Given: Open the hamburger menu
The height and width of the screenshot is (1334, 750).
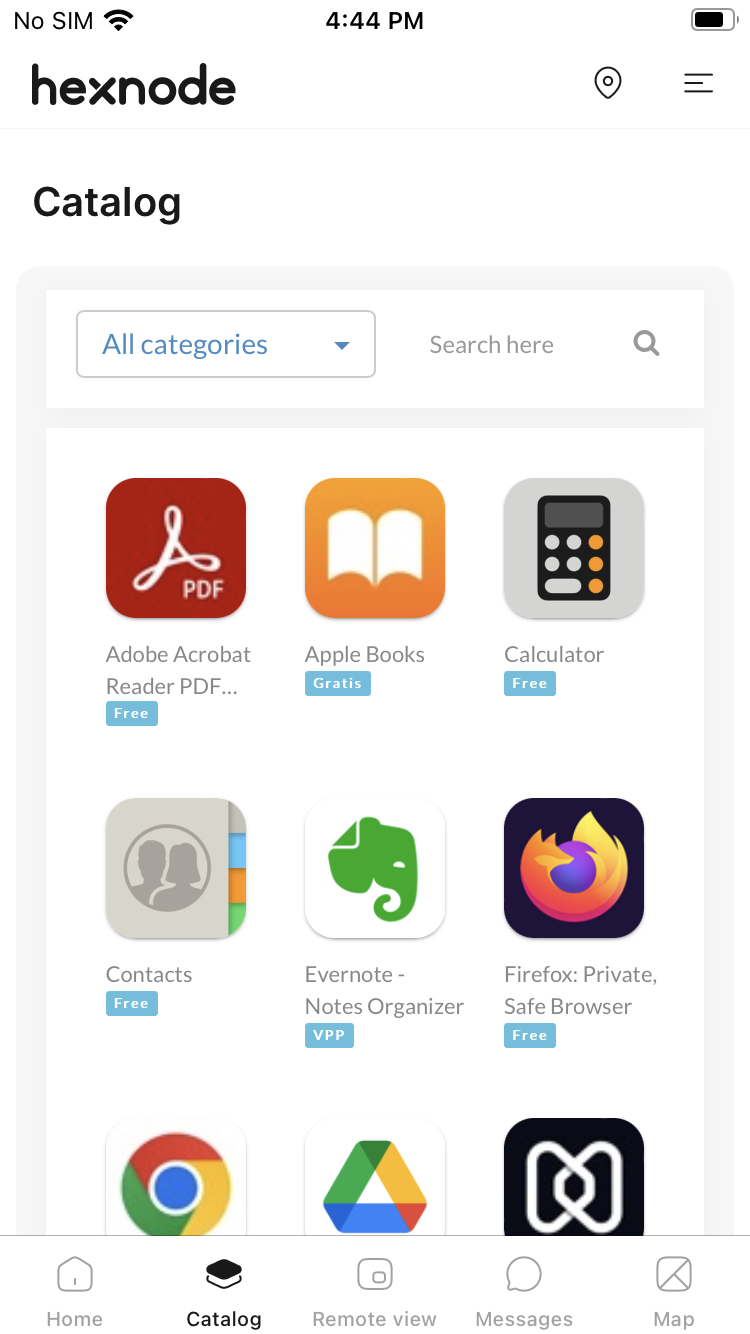Looking at the screenshot, I should [x=698, y=83].
